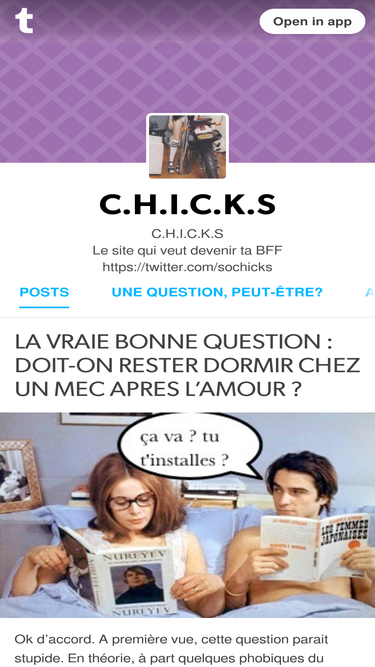Switch to the Posts tab

(x=44, y=292)
